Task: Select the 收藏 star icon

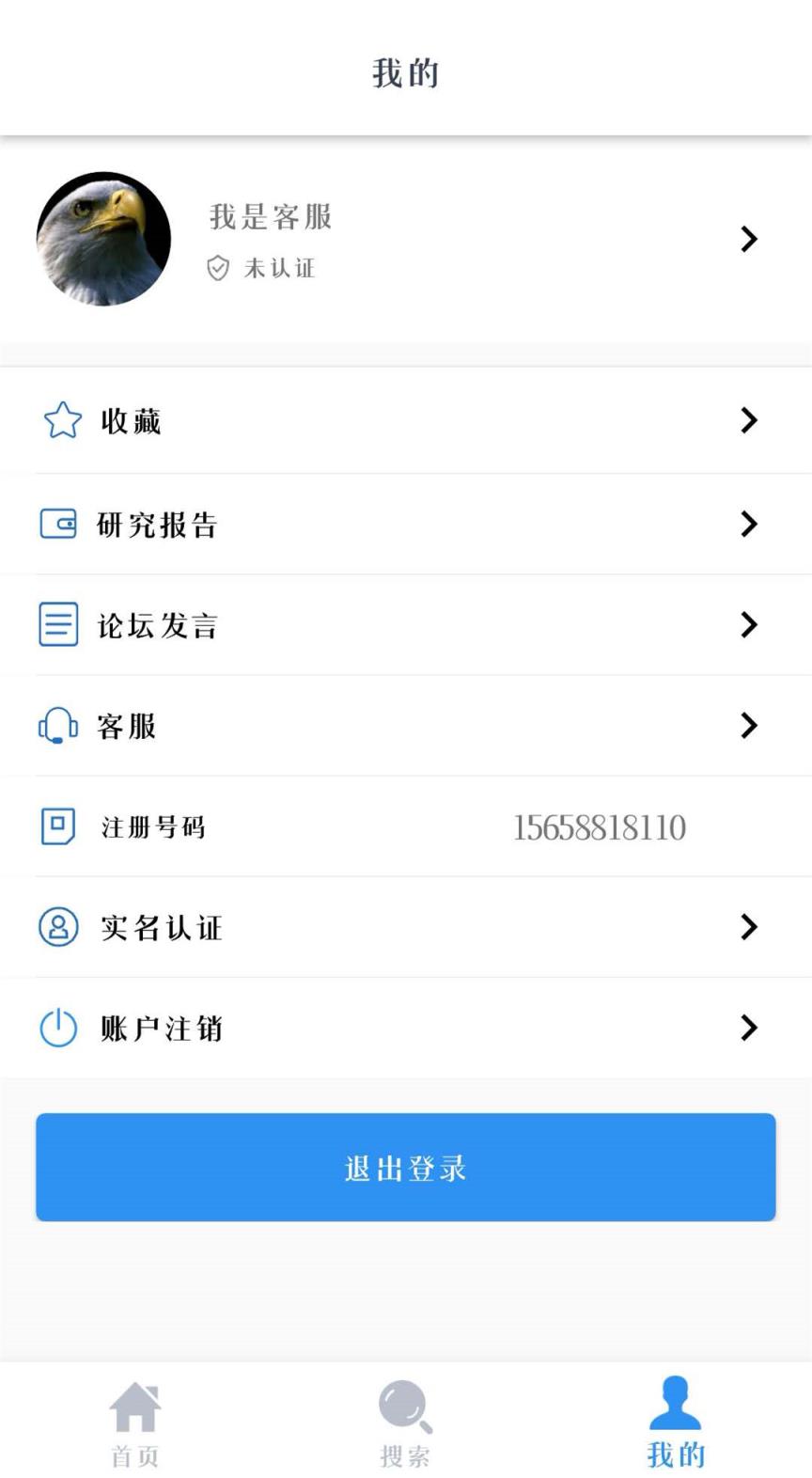Action: tap(60, 420)
